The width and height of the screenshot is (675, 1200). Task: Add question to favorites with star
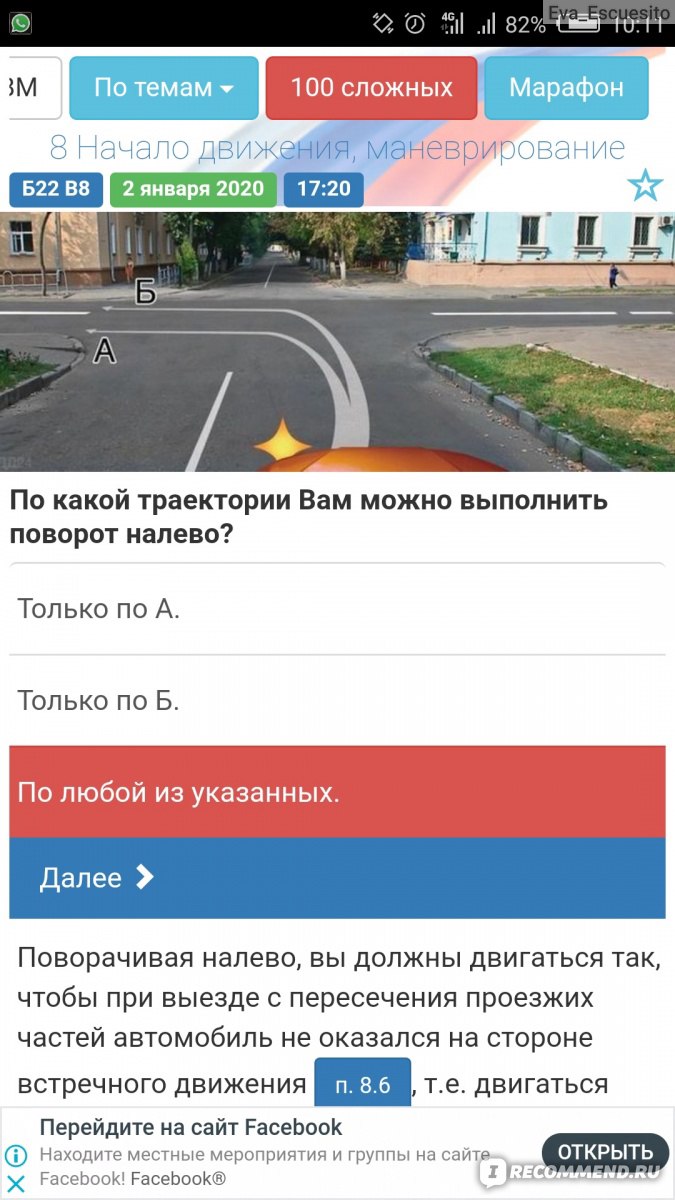pos(645,186)
